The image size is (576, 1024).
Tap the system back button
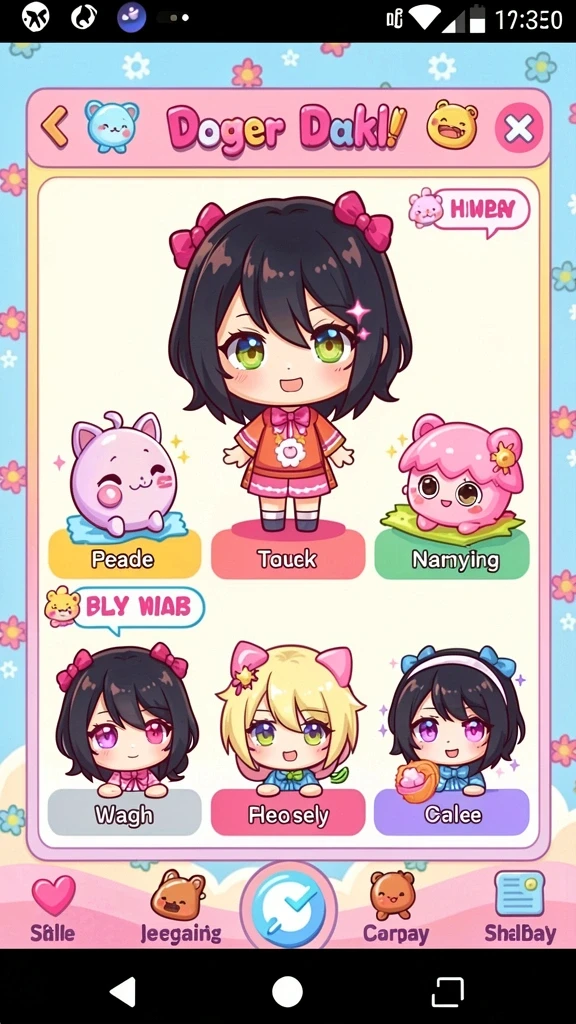coord(123,992)
